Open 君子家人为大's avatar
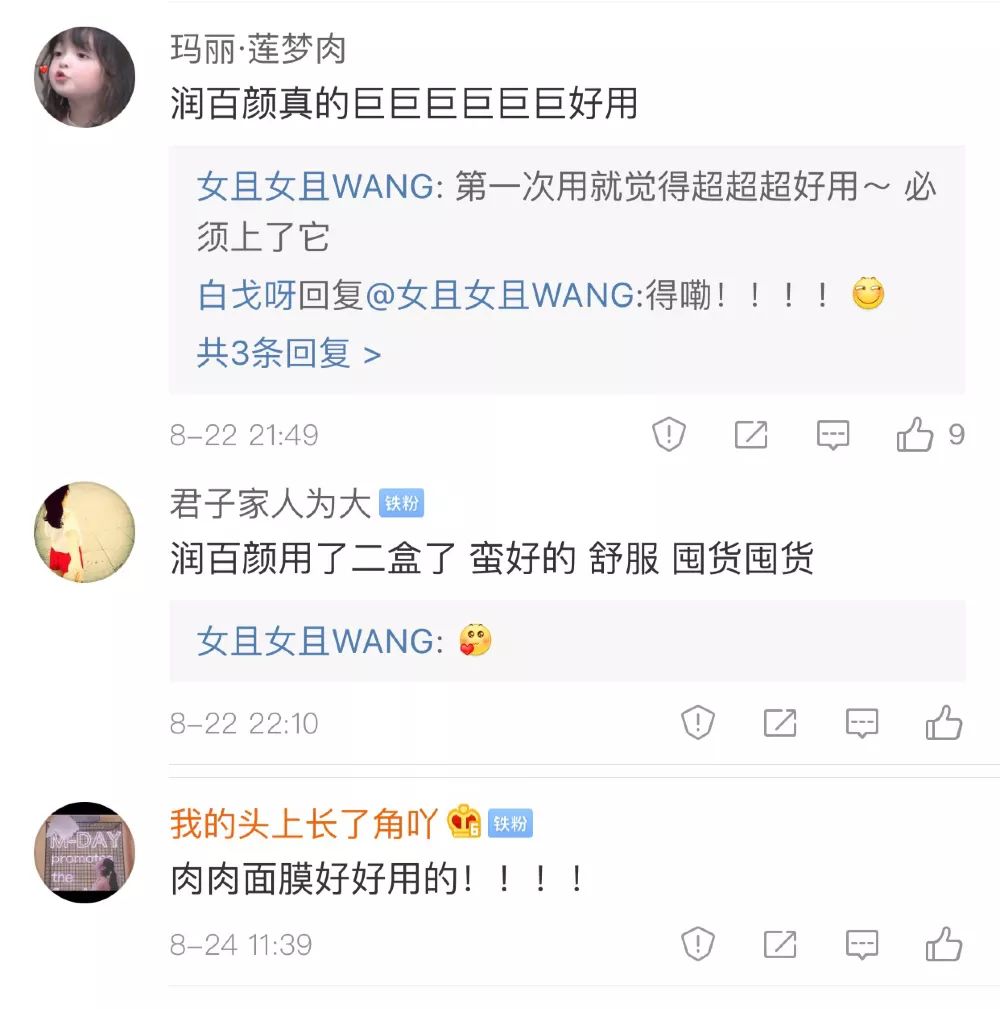This screenshot has height=1009, width=1000. (85, 532)
